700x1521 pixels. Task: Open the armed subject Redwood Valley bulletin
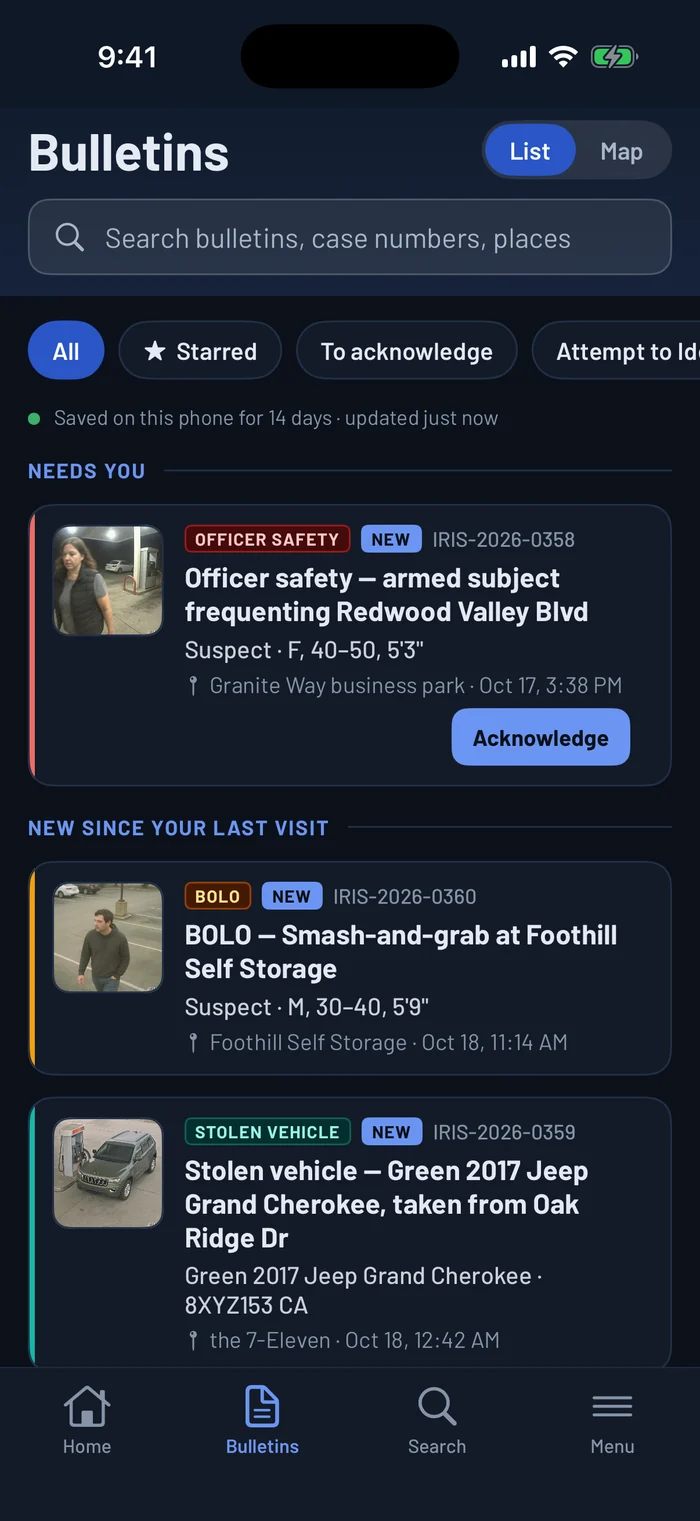[350, 645]
